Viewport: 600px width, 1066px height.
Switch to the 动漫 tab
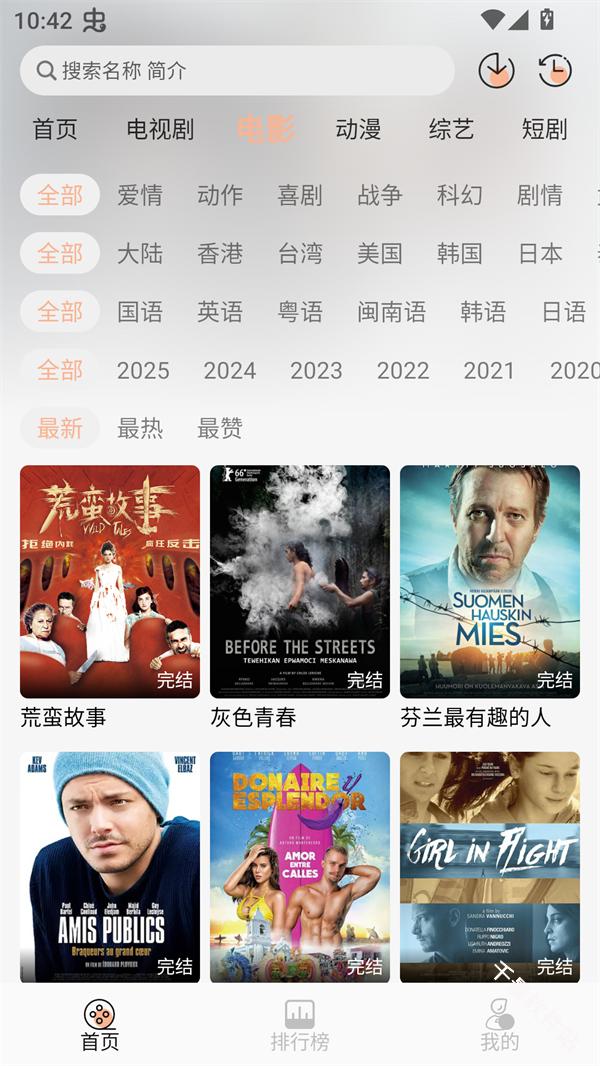(x=358, y=129)
